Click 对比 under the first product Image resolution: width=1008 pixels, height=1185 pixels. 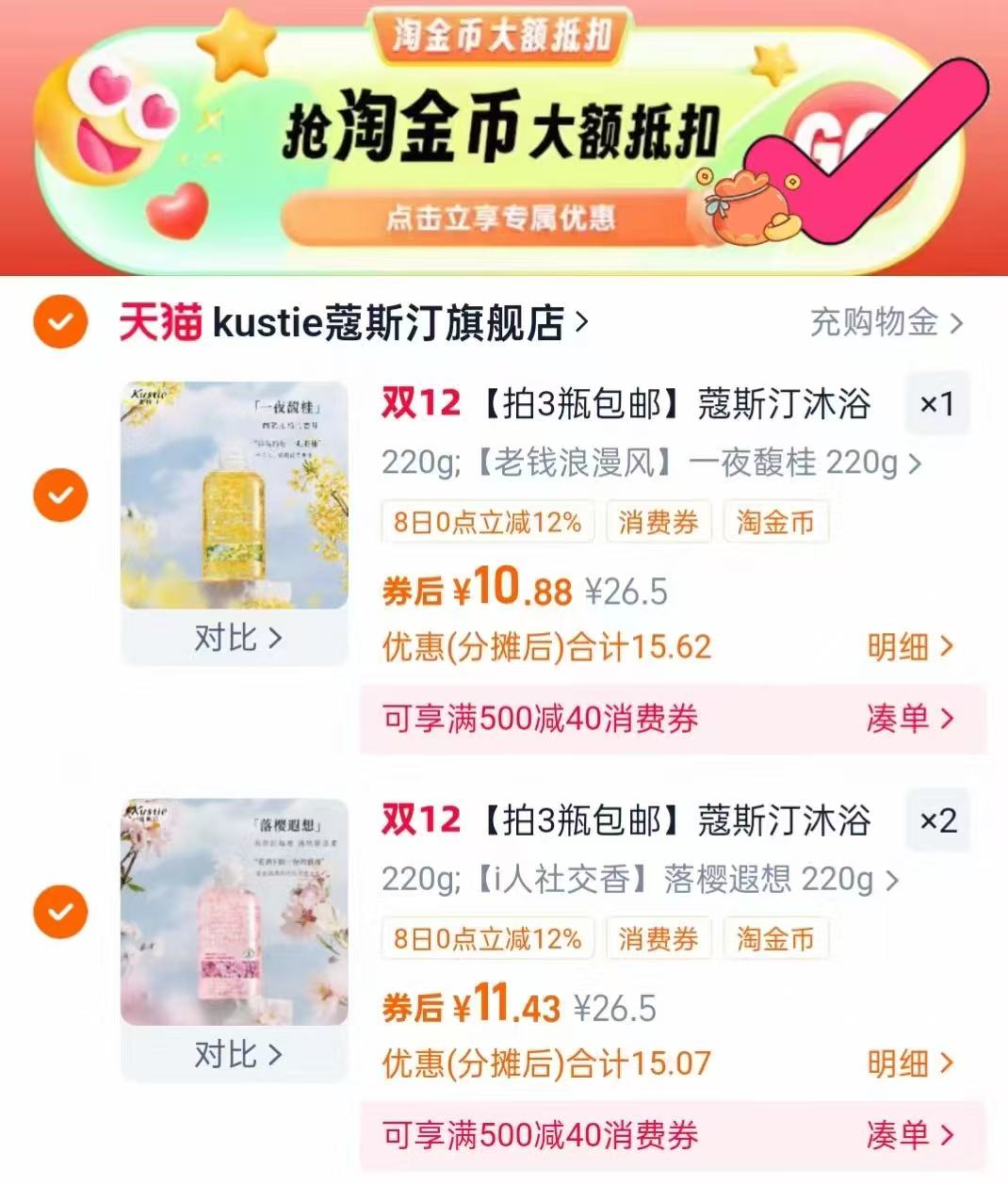pos(236,636)
